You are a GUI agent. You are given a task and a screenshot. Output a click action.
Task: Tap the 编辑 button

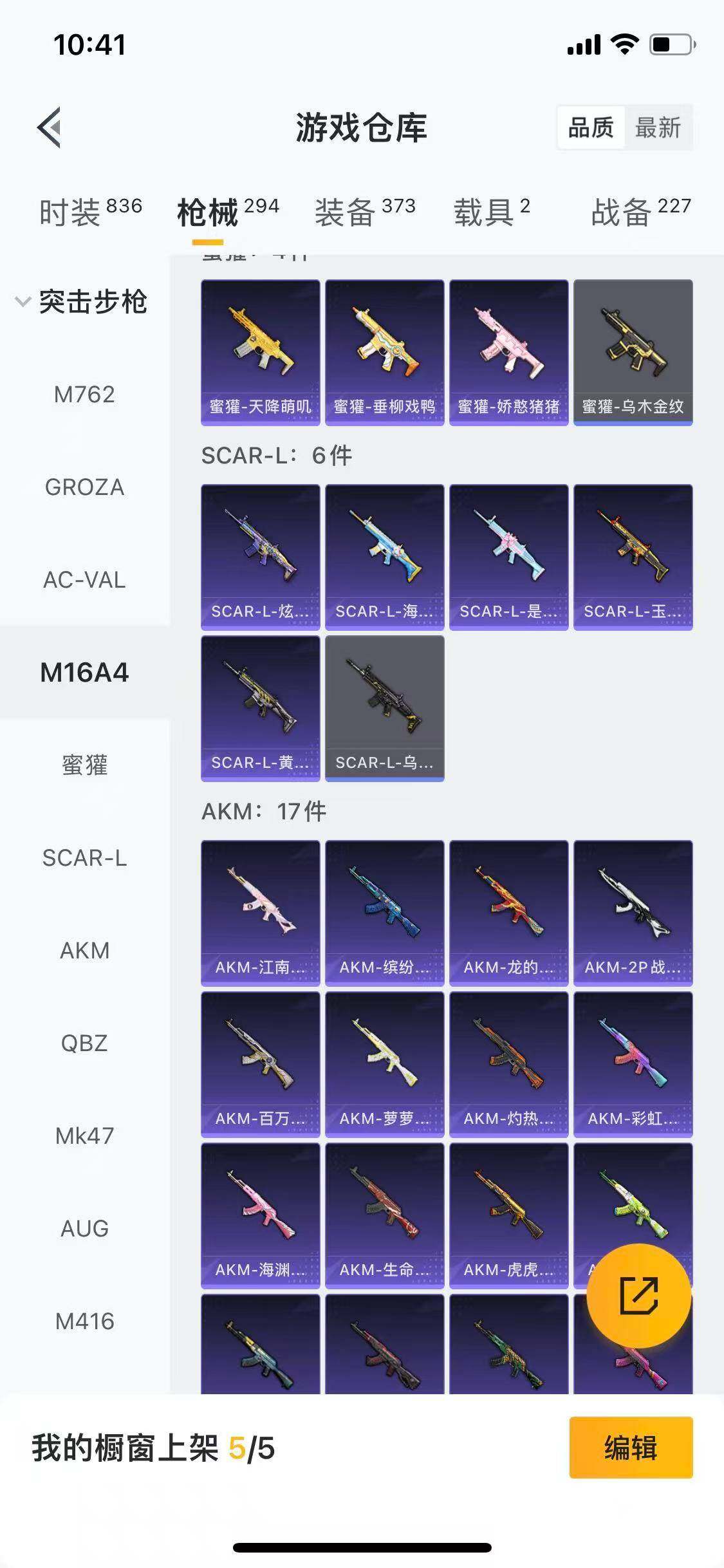pyautogui.click(x=631, y=1448)
